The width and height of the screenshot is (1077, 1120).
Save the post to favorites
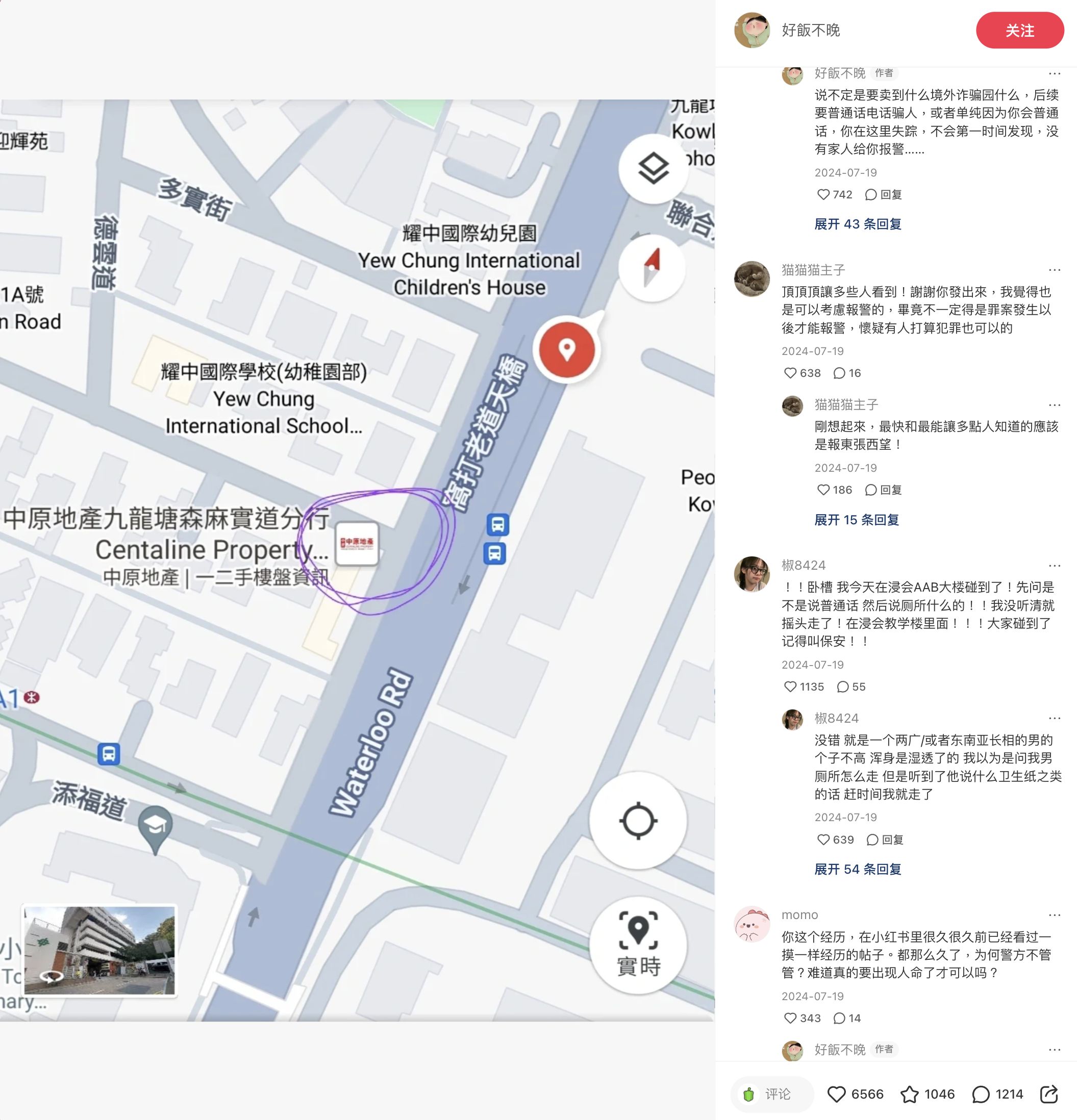click(910, 1093)
